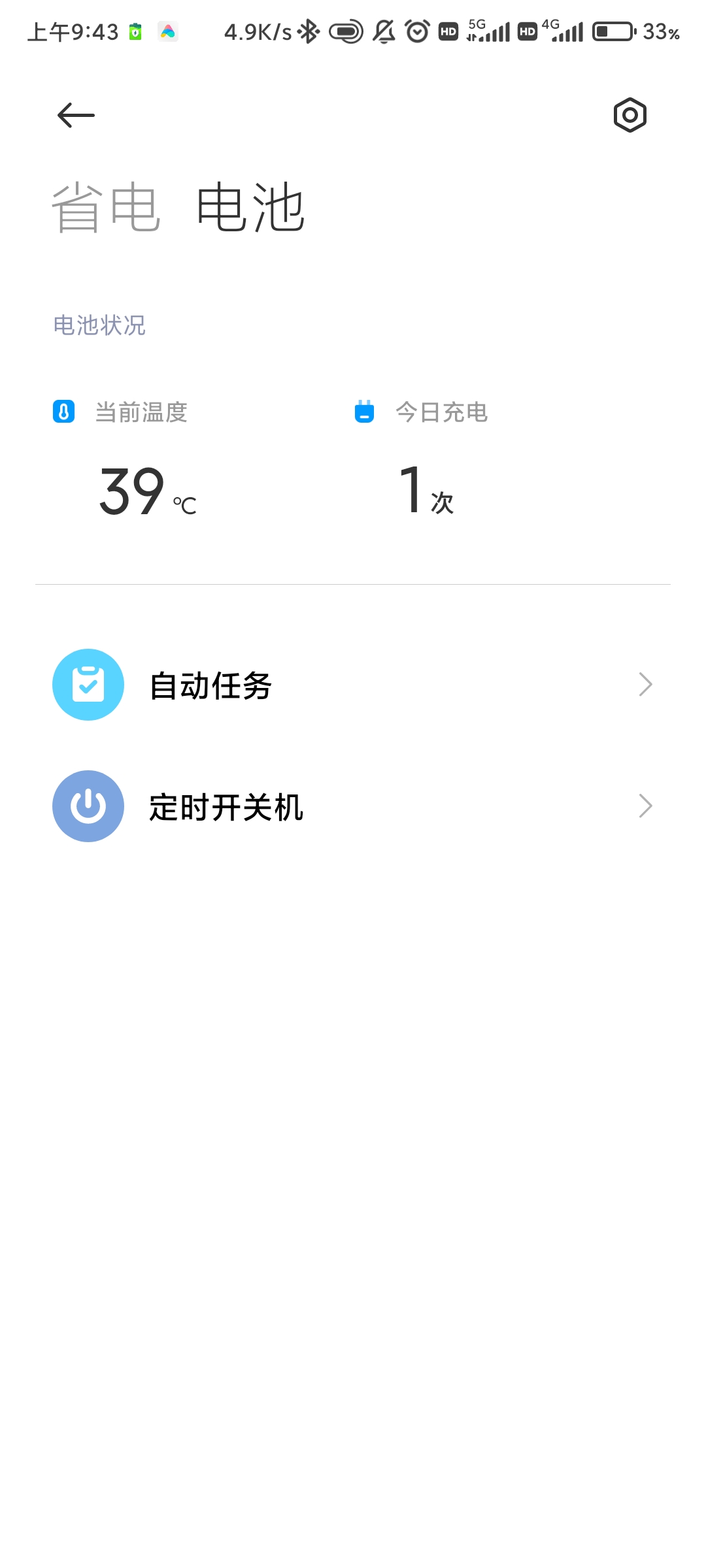Open 自动任务 settings
The width and height of the screenshot is (706, 1568).
point(353,685)
